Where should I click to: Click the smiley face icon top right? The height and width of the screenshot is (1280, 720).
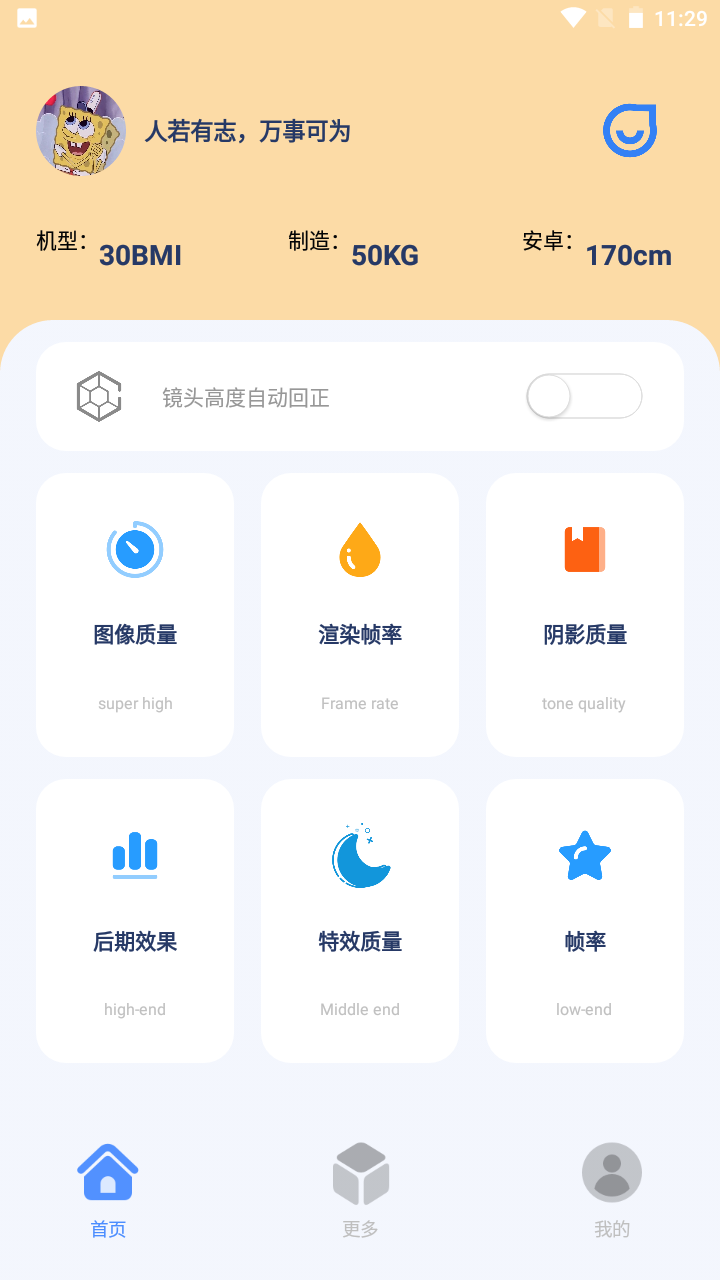pos(629,130)
